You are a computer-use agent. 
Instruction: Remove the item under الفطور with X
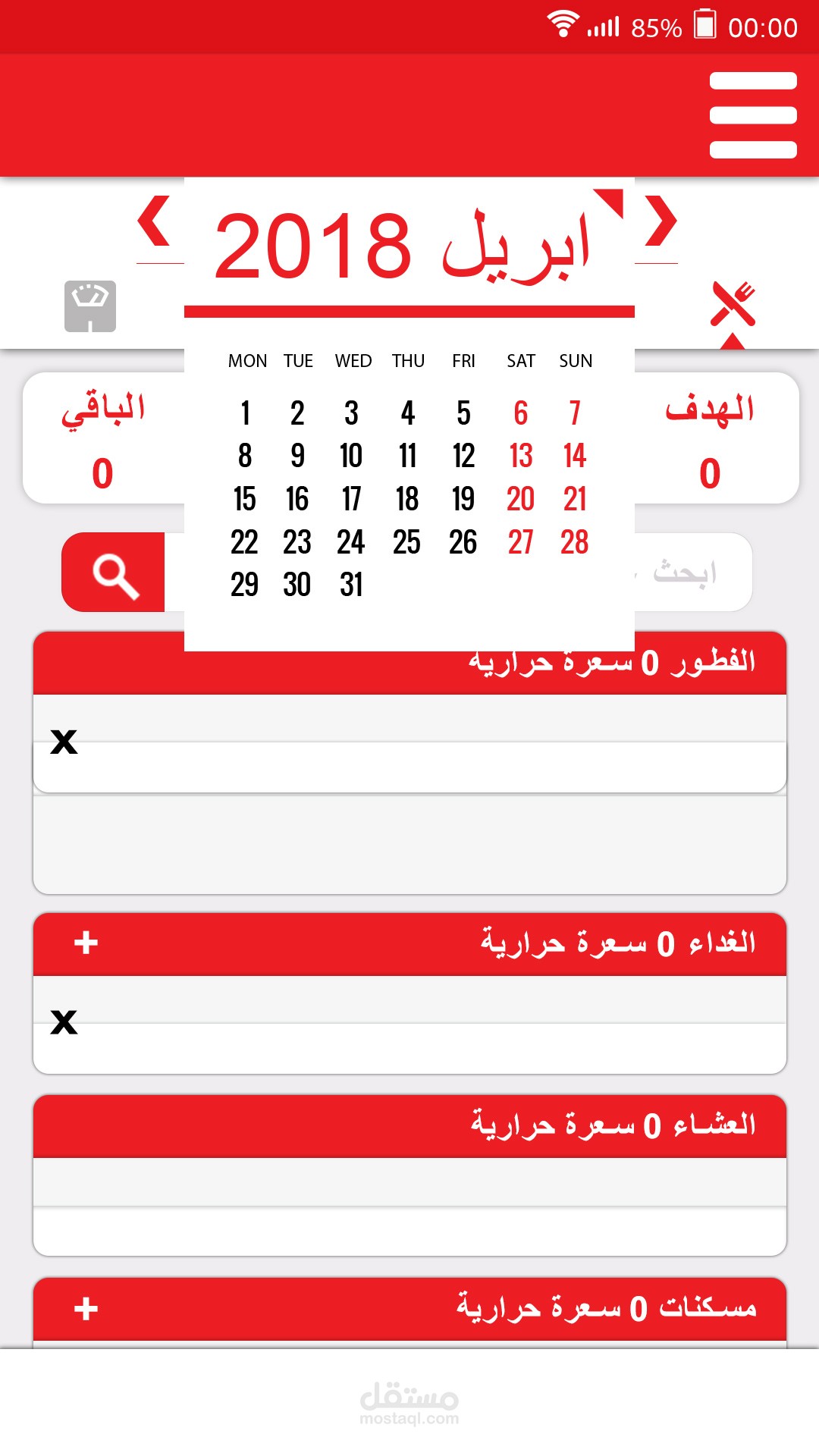point(64,742)
